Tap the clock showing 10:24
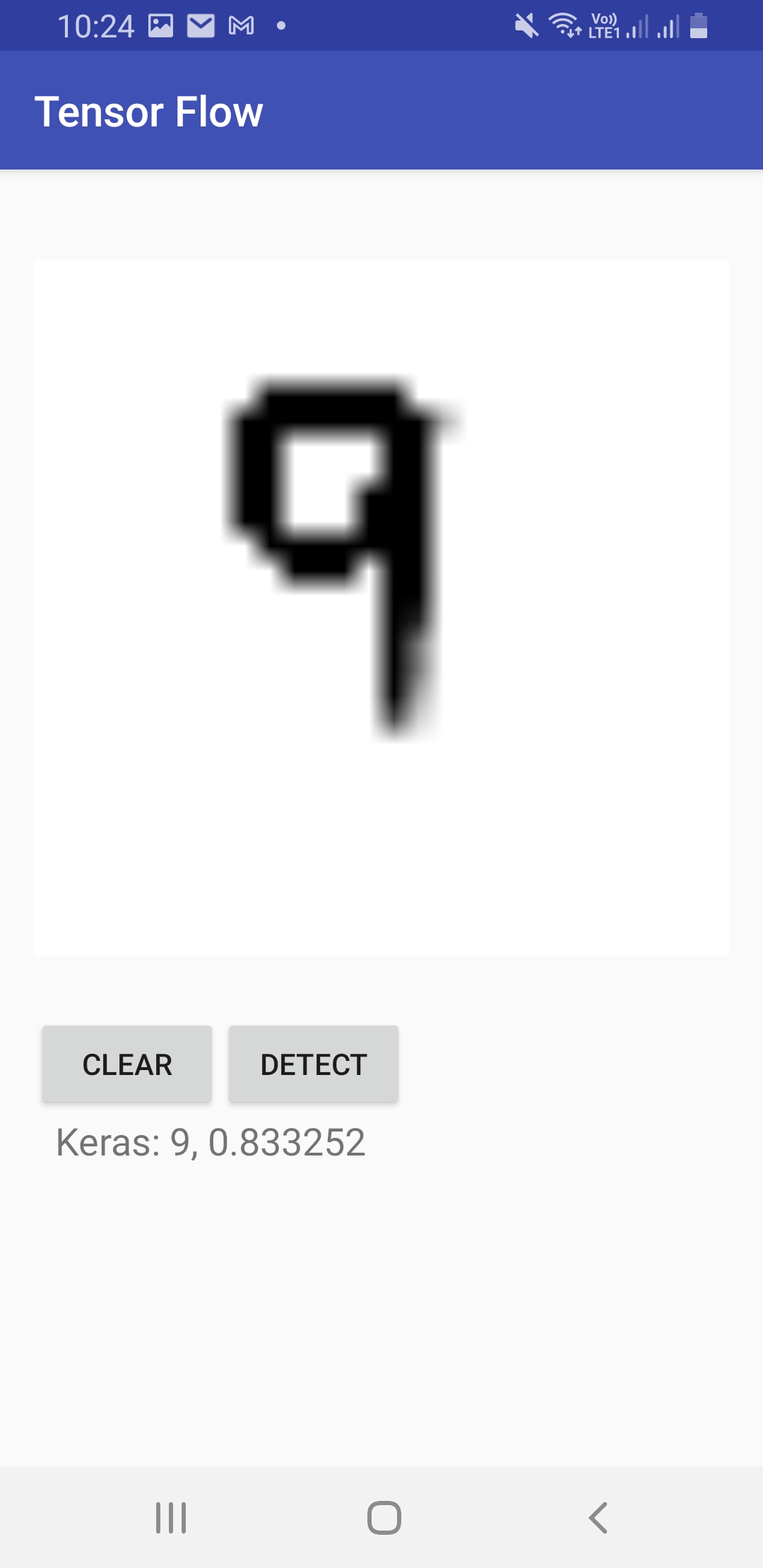Screen dimensions: 763x1568 coord(97,25)
